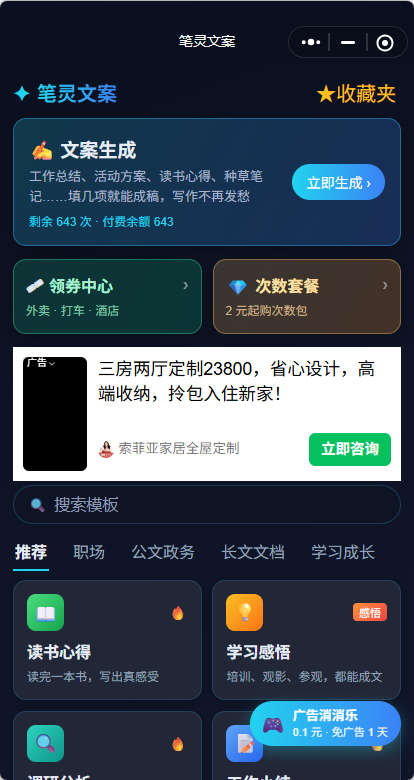Open the mini program more-options menu

[310, 42]
